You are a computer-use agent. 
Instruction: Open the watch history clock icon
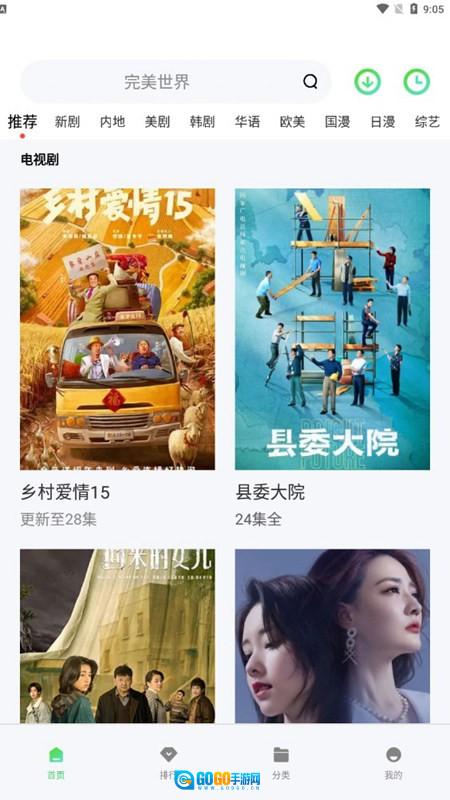417,82
